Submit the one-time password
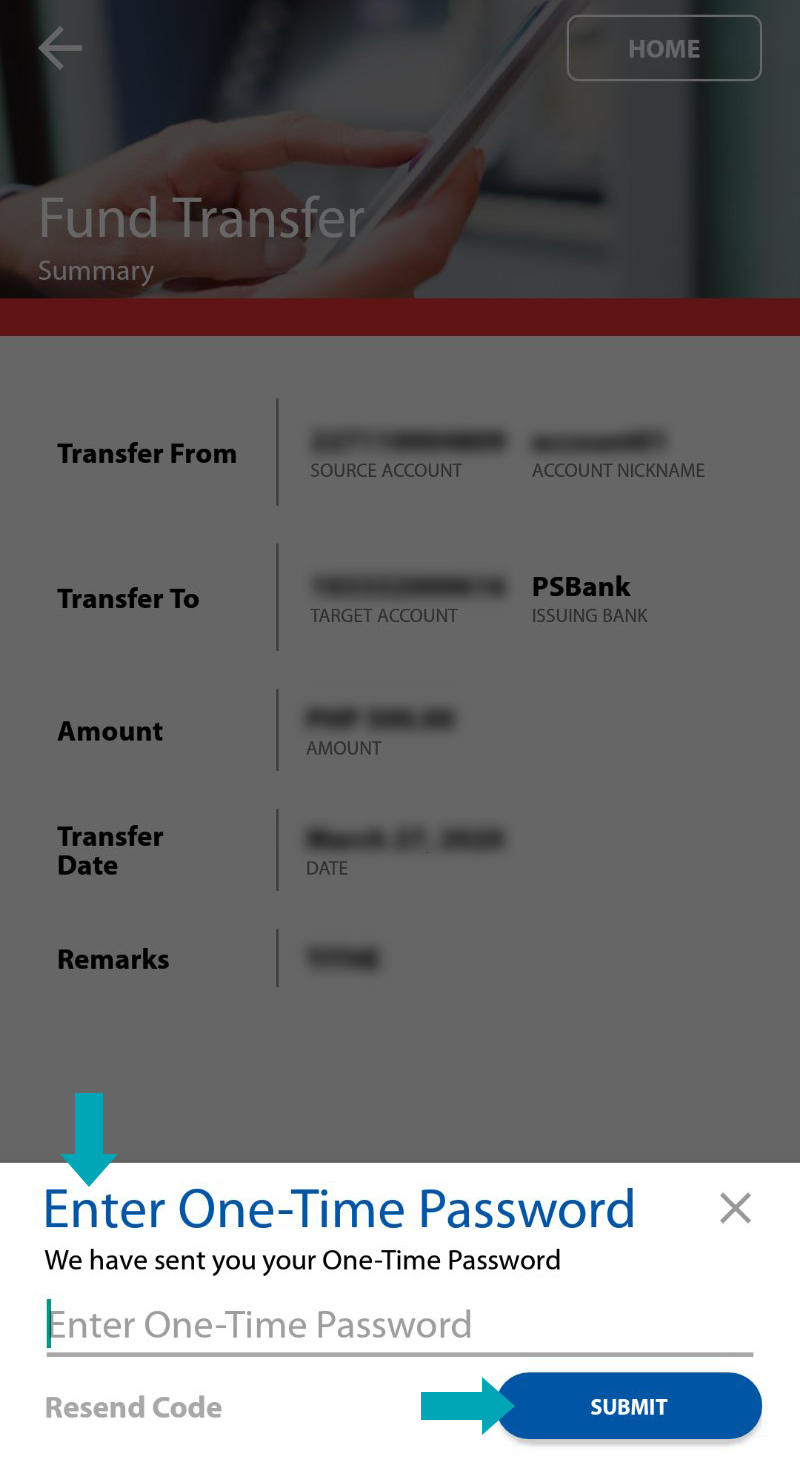This screenshot has width=800, height=1458. click(629, 1406)
